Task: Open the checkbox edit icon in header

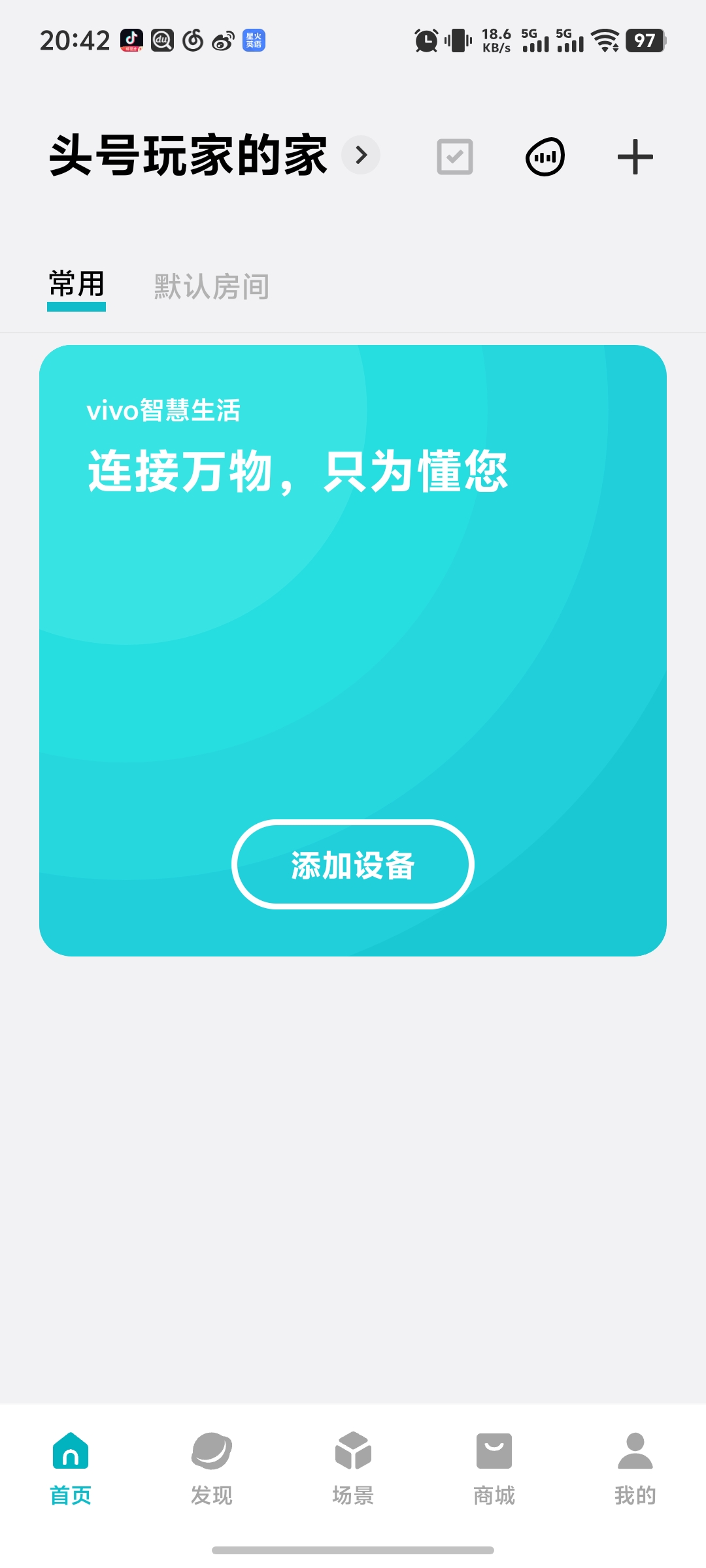Action: 455,157
